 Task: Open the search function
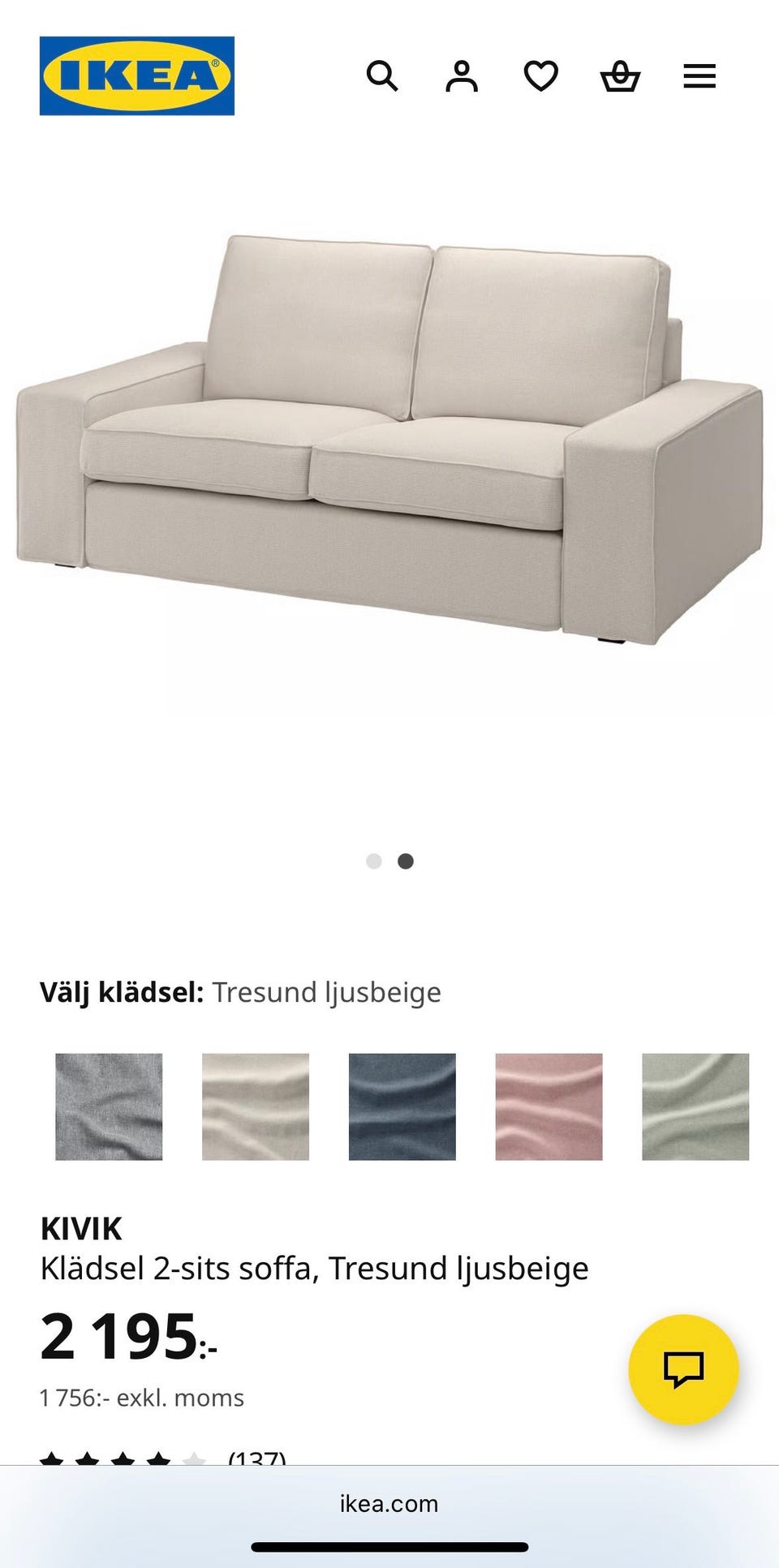tap(382, 76)
